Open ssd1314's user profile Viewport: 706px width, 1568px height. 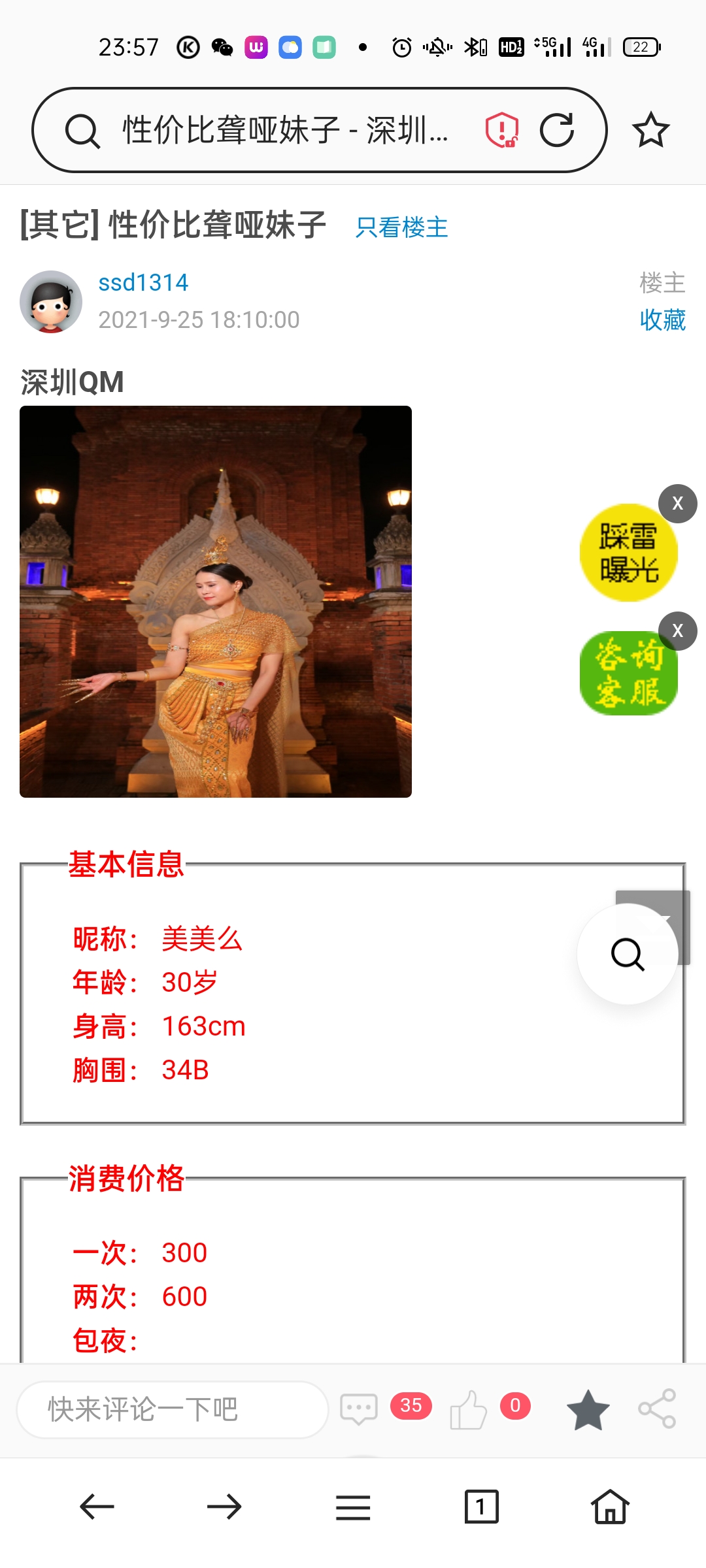point(143,283)
